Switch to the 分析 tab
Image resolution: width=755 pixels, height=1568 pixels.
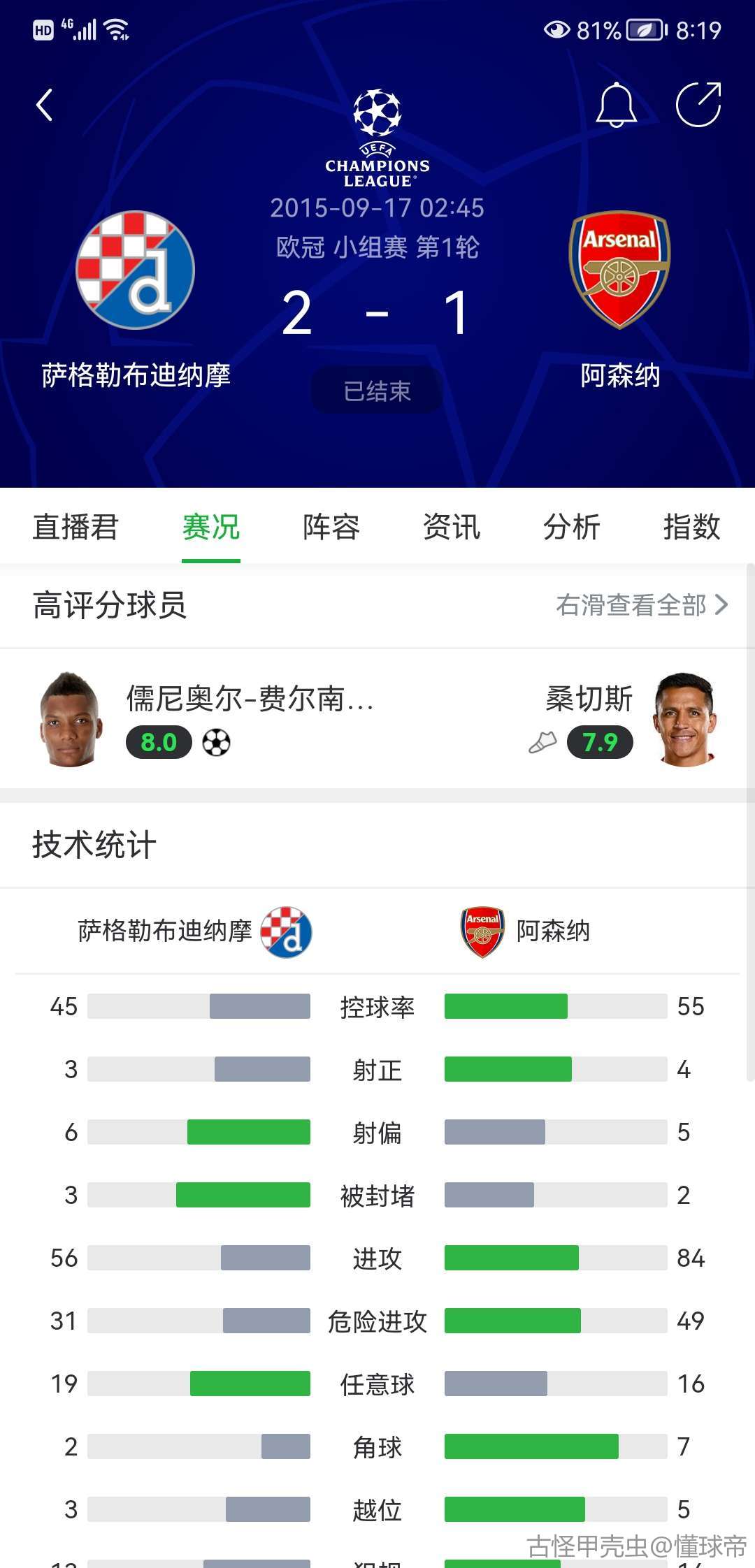tap(572, 527)
